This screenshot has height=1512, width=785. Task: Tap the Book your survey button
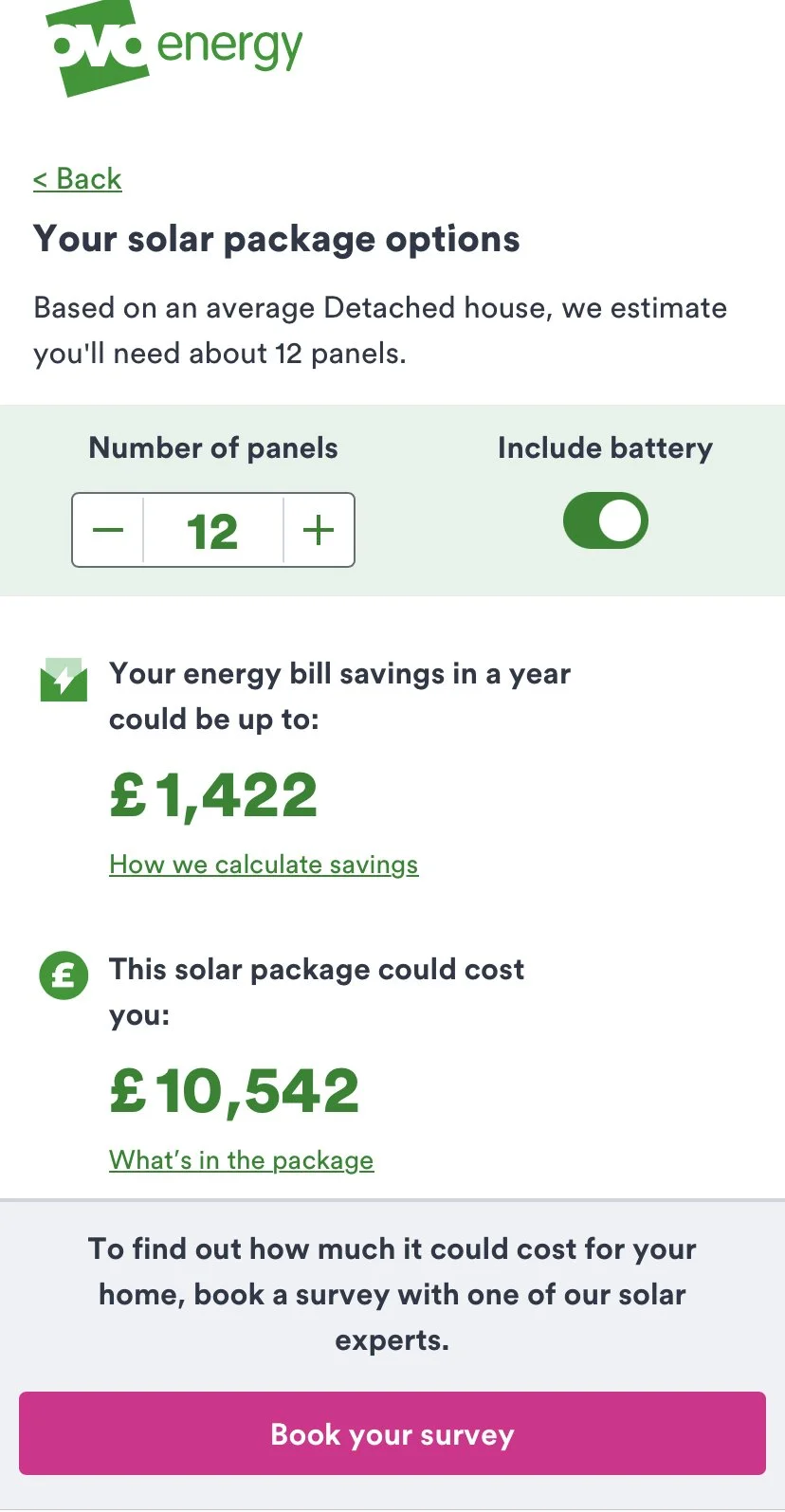(392, 1433)
